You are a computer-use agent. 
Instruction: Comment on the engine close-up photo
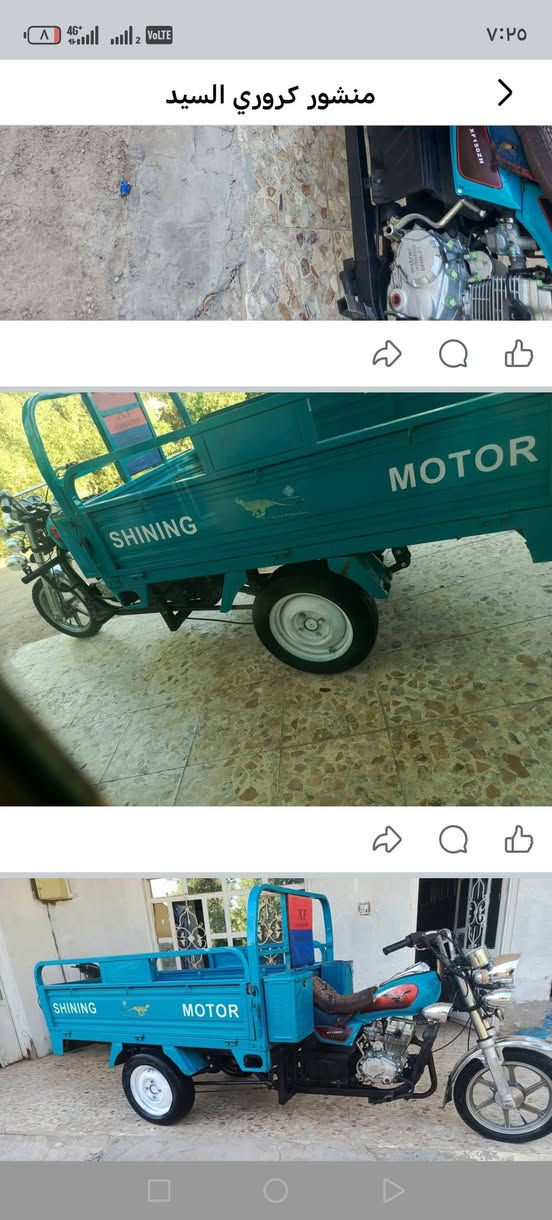(x=453, y=353)
